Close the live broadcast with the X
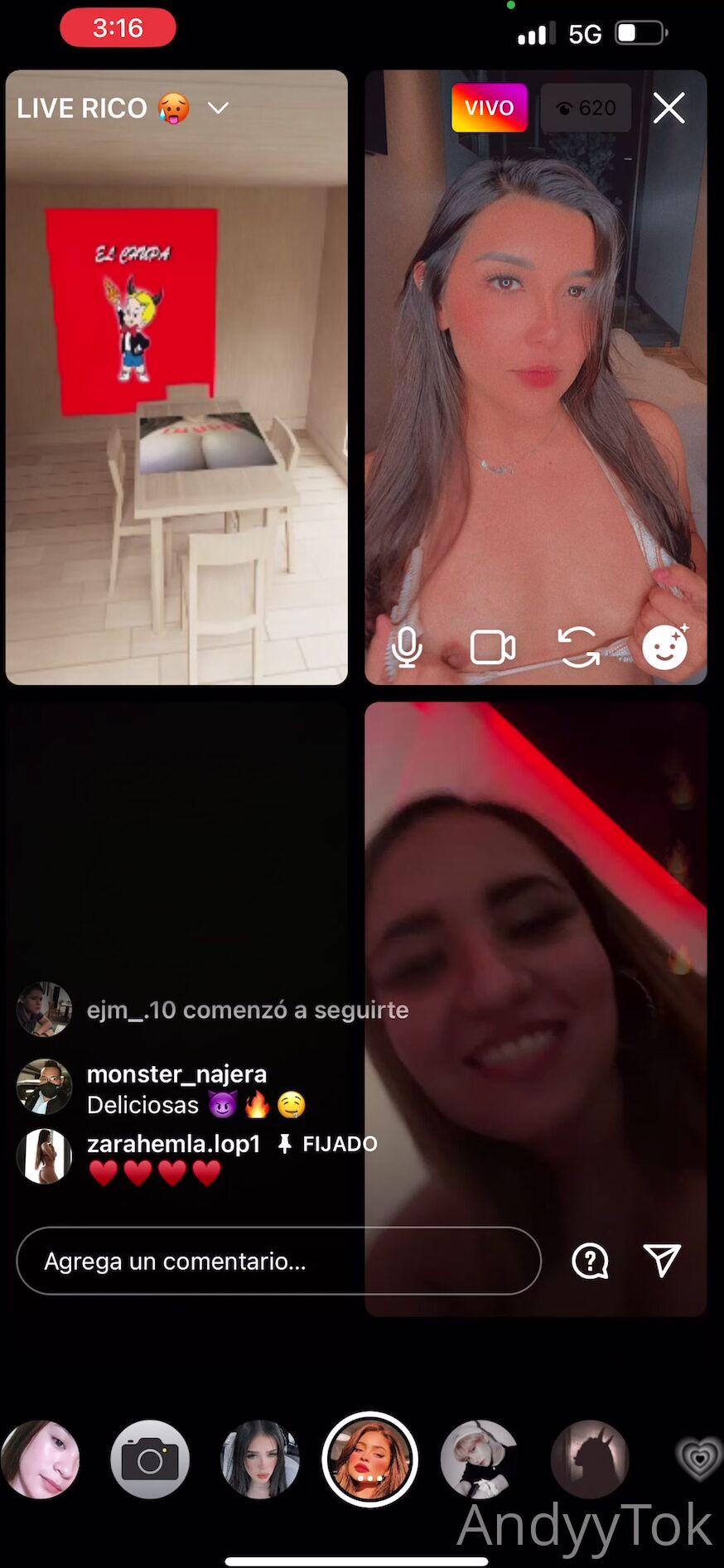The height and width of the screenshot is (1568, 724). click(668, 108)
